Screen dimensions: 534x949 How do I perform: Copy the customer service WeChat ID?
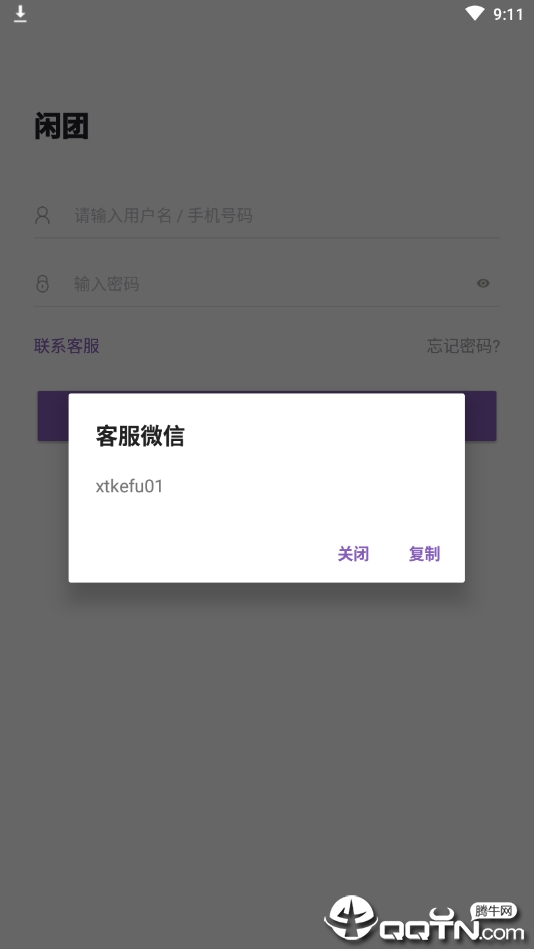pos(424,553)
